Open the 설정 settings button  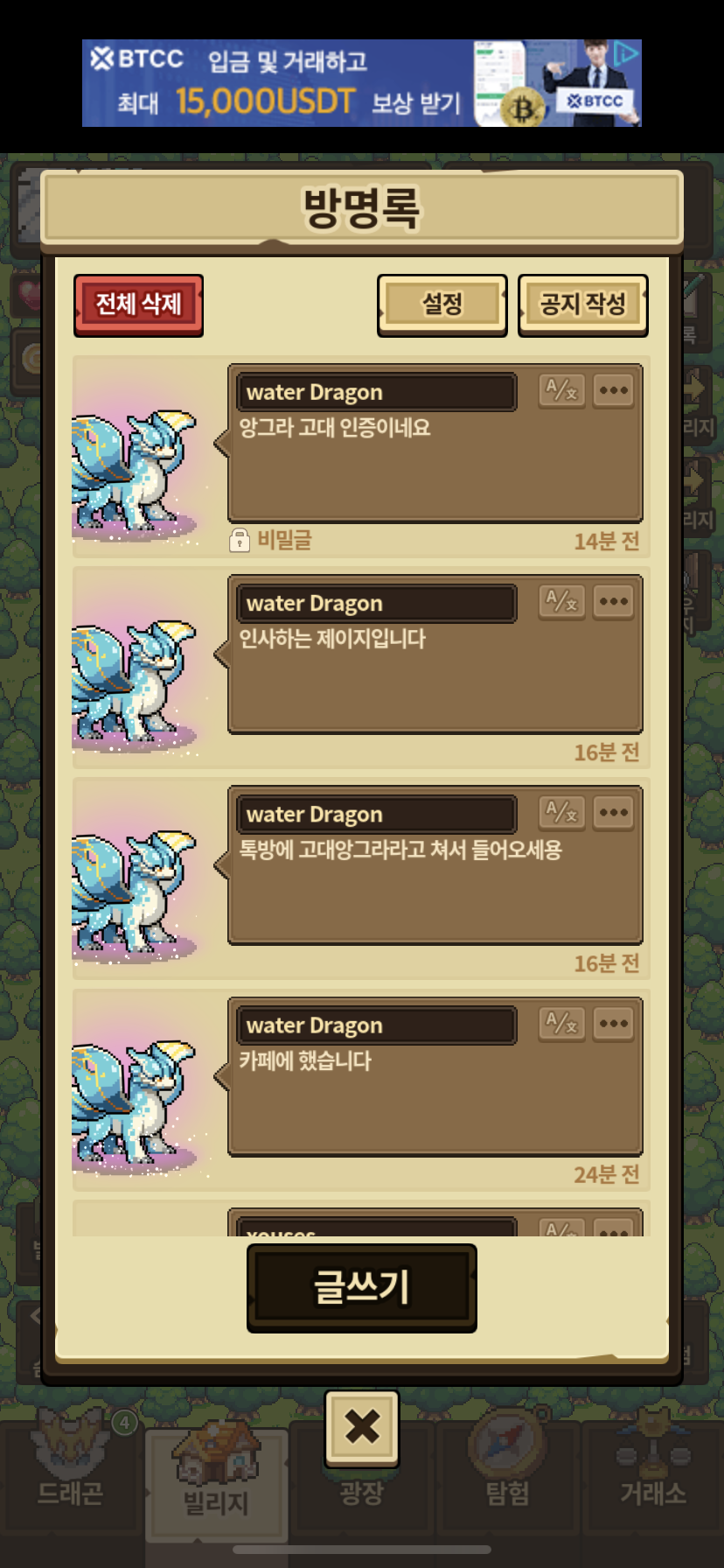[442, 304]
